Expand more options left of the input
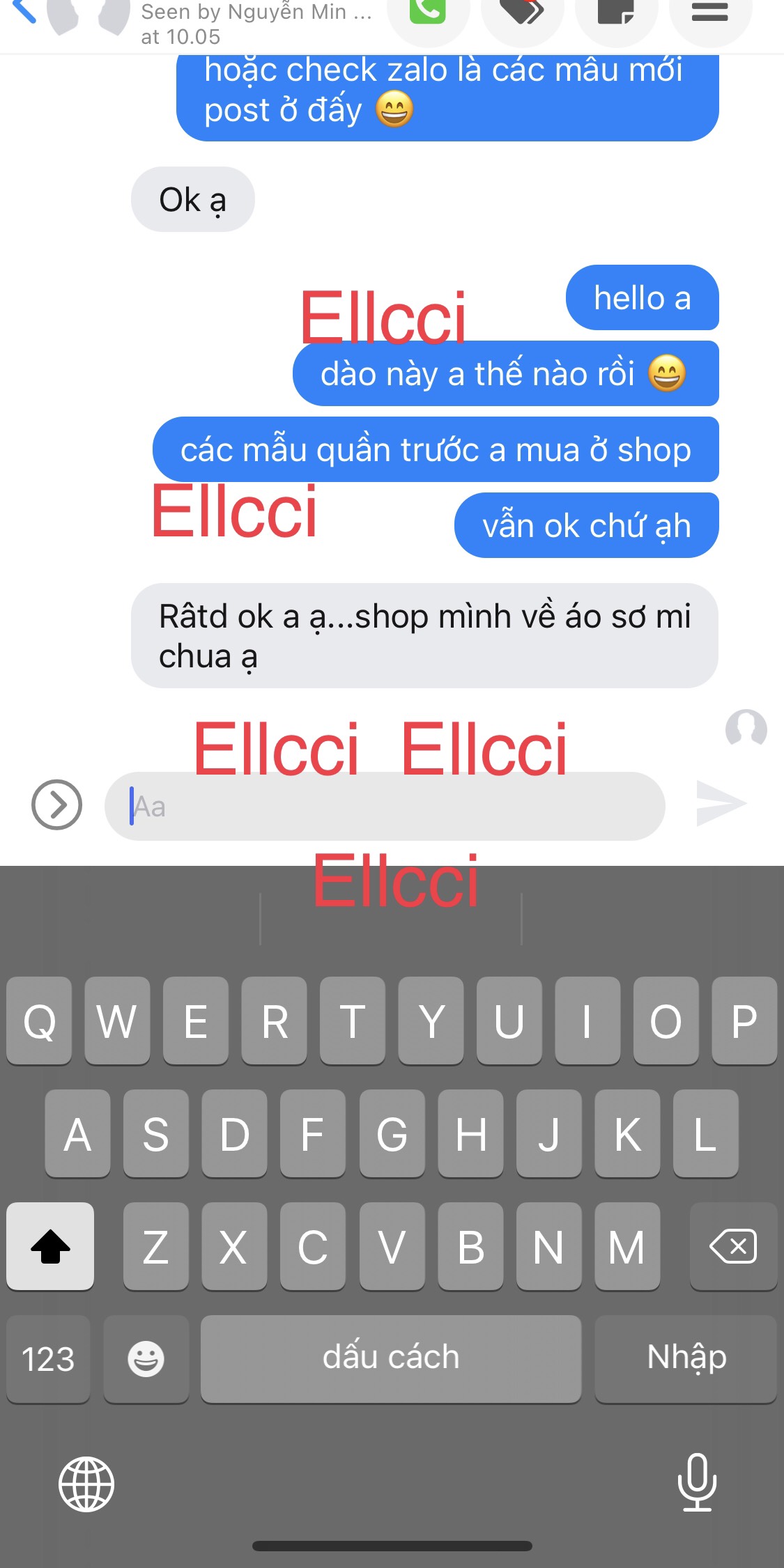784x1568 pixels. point(56,805)
